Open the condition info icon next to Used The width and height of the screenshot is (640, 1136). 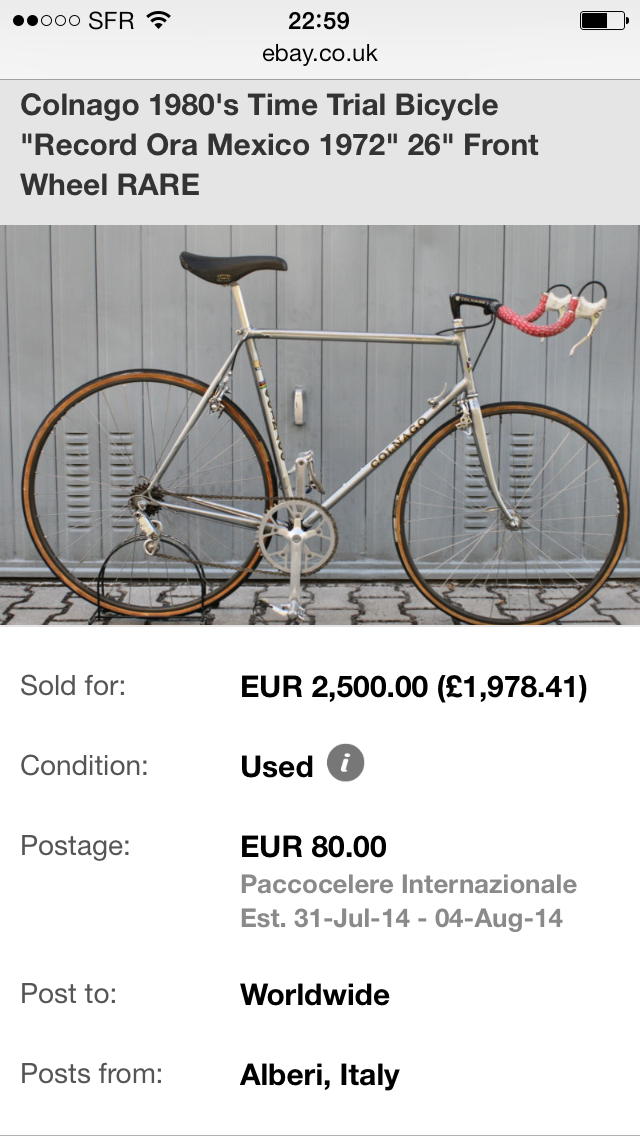[x=345, y=764]
